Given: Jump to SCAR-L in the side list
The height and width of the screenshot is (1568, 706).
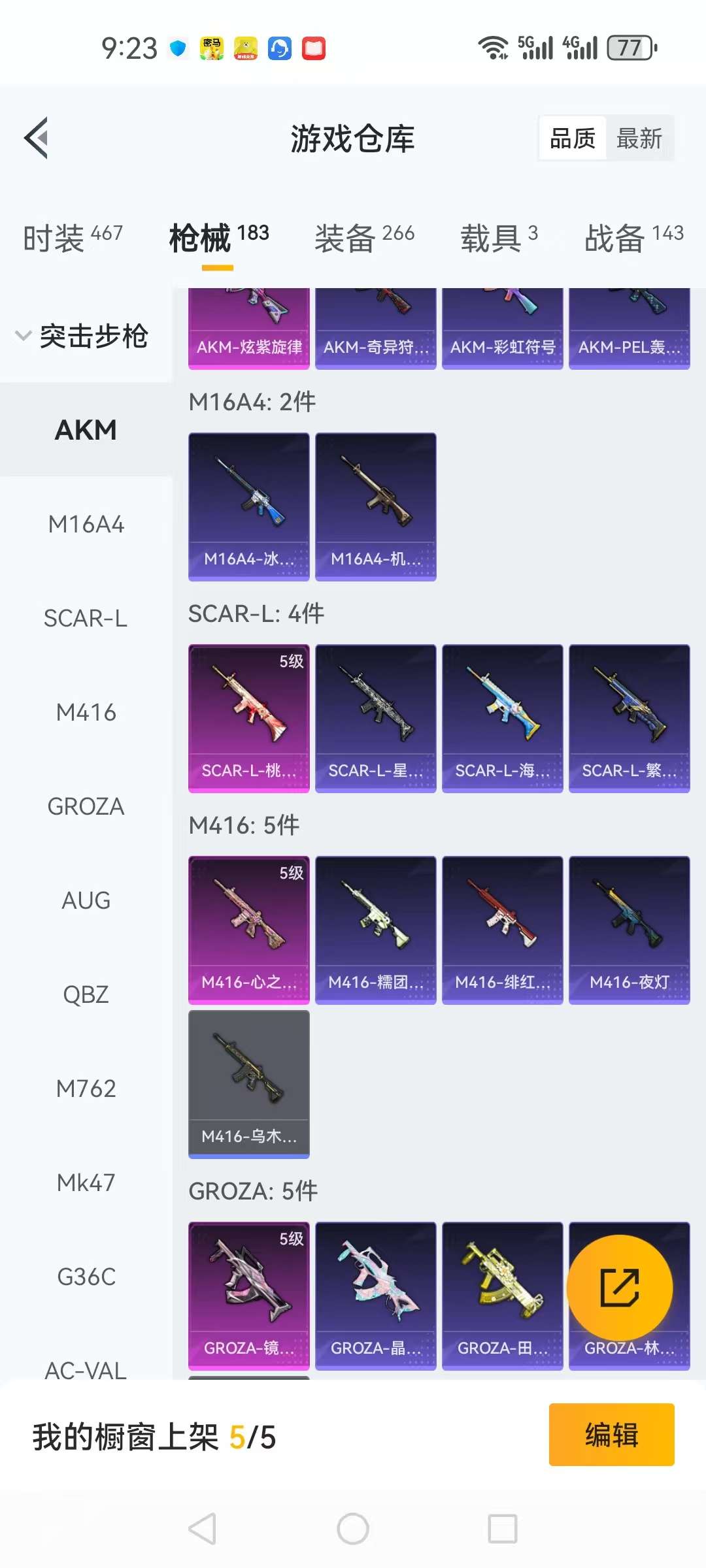Looking at the screenshot, I should [86, 618].
